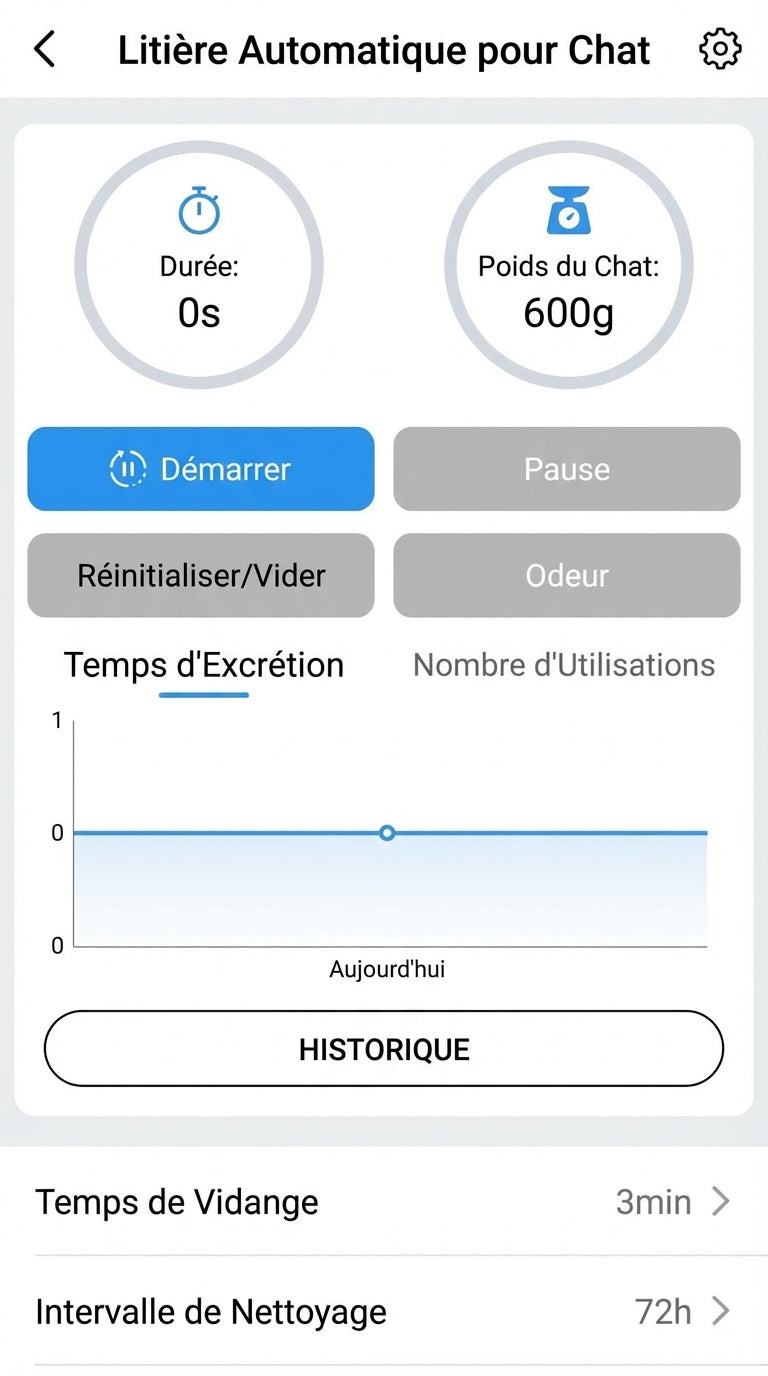The image size is (768, 1376).
Task: Open the settings gear icon
Action: click(x=720, y=49)
